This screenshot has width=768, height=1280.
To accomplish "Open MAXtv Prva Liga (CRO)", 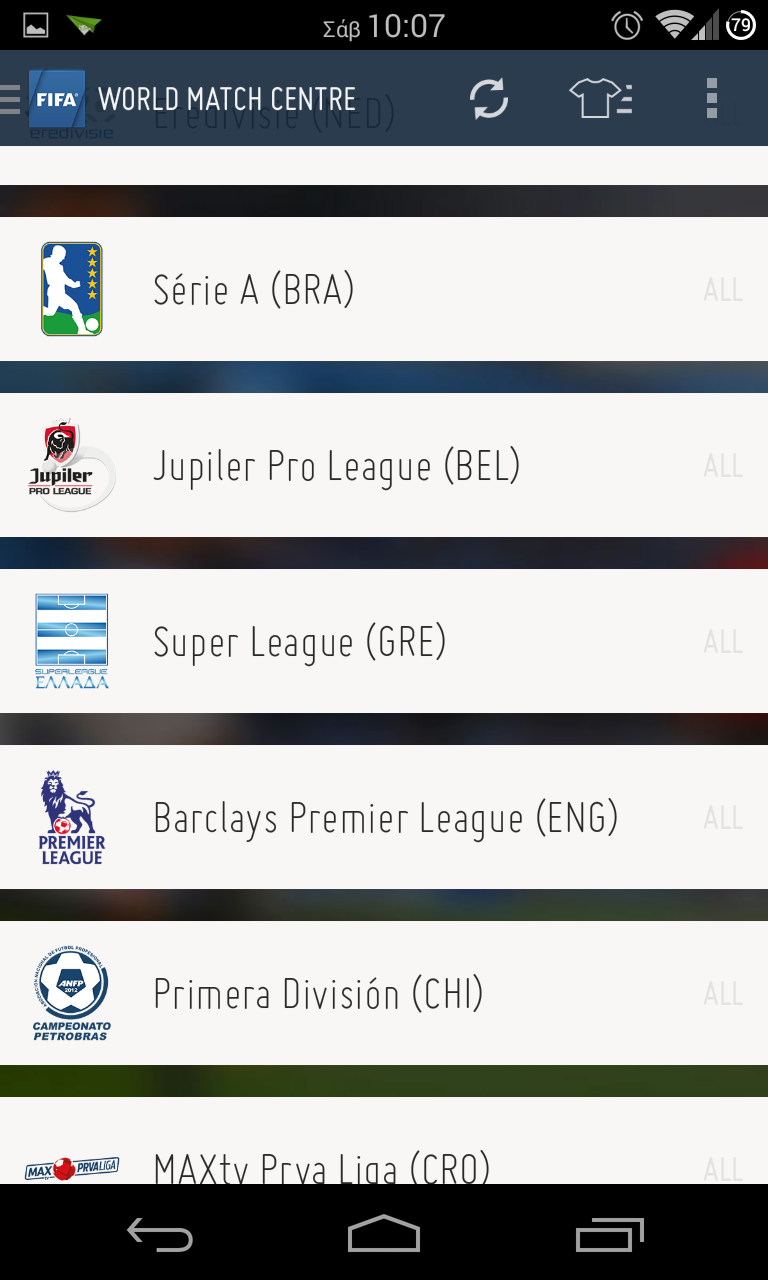I will [x=384, y=1141].
